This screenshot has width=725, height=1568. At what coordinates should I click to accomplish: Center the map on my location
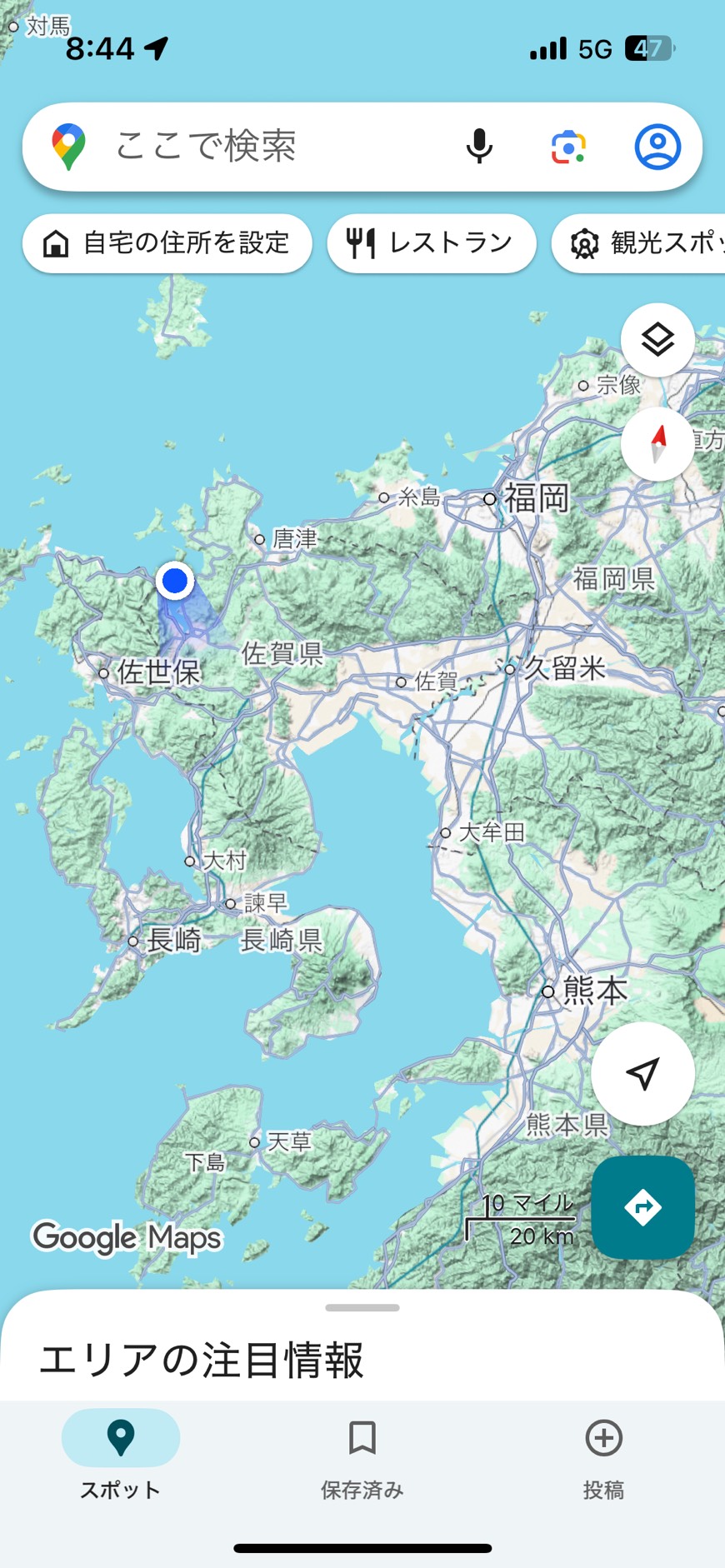[x=642, y=1074]
